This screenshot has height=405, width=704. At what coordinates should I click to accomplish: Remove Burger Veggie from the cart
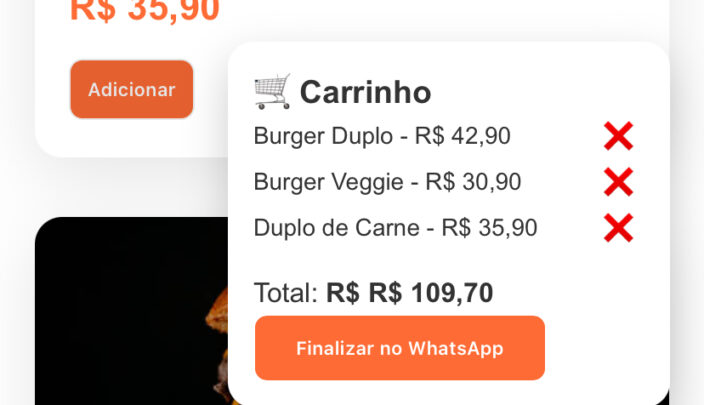click(x=618, y=182)
